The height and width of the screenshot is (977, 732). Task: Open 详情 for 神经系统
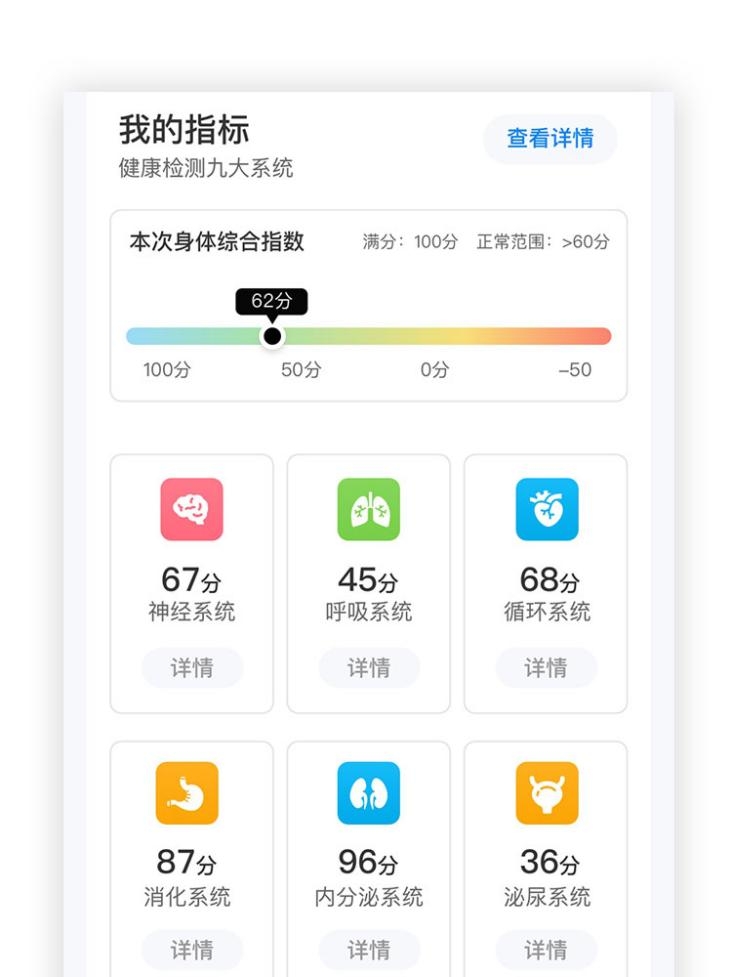[192, 667]
